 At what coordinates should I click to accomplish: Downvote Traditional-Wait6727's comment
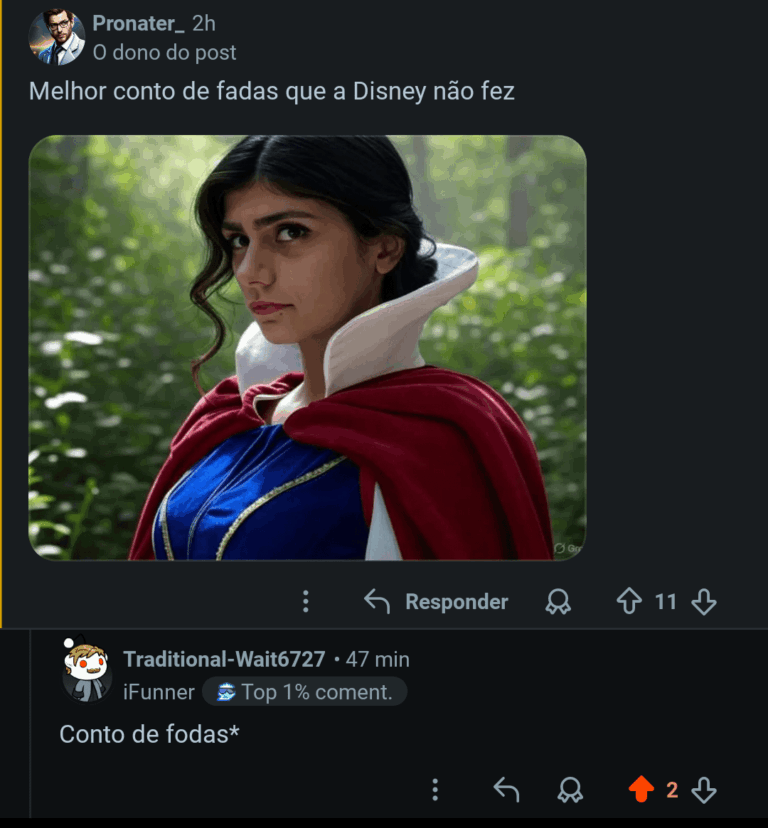pos(704,790)
